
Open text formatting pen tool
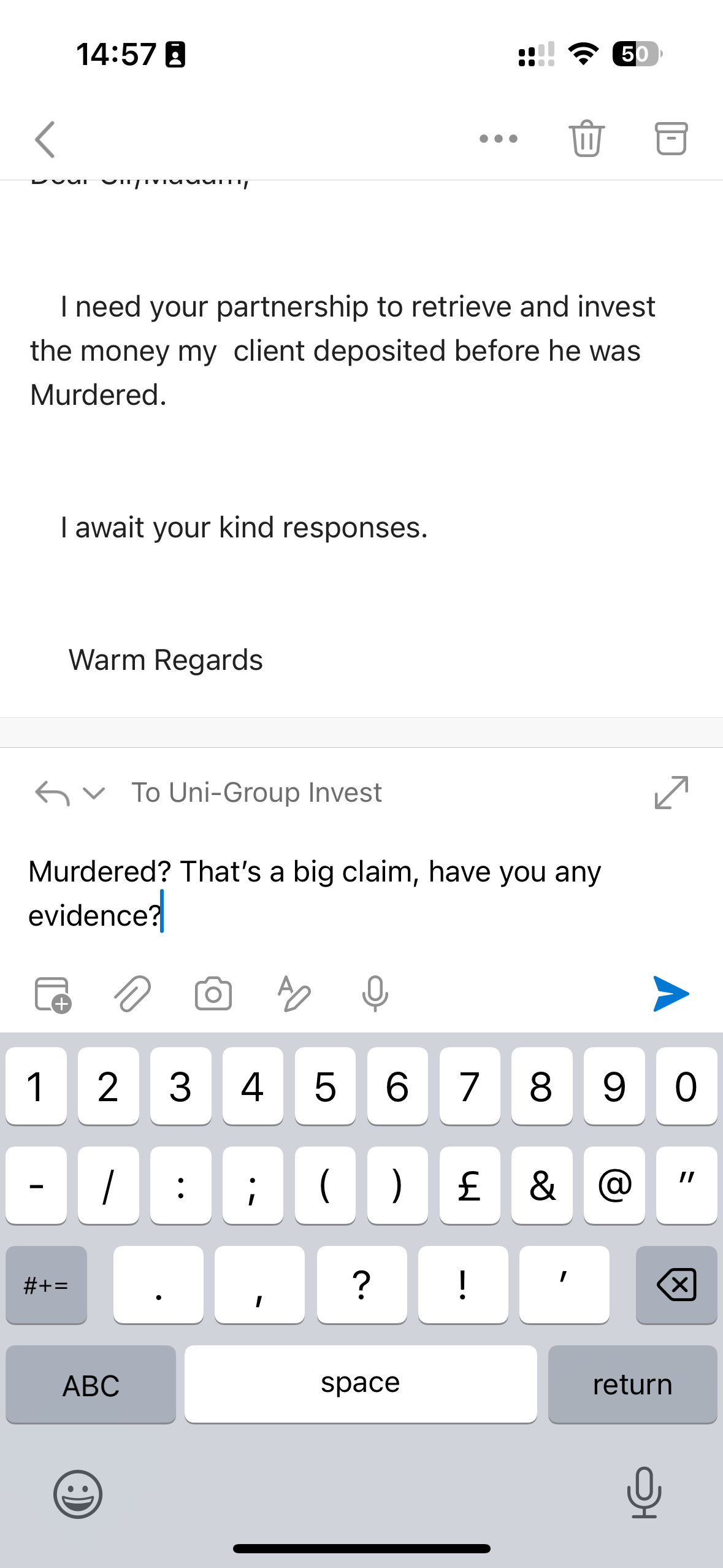click(294, 993)
